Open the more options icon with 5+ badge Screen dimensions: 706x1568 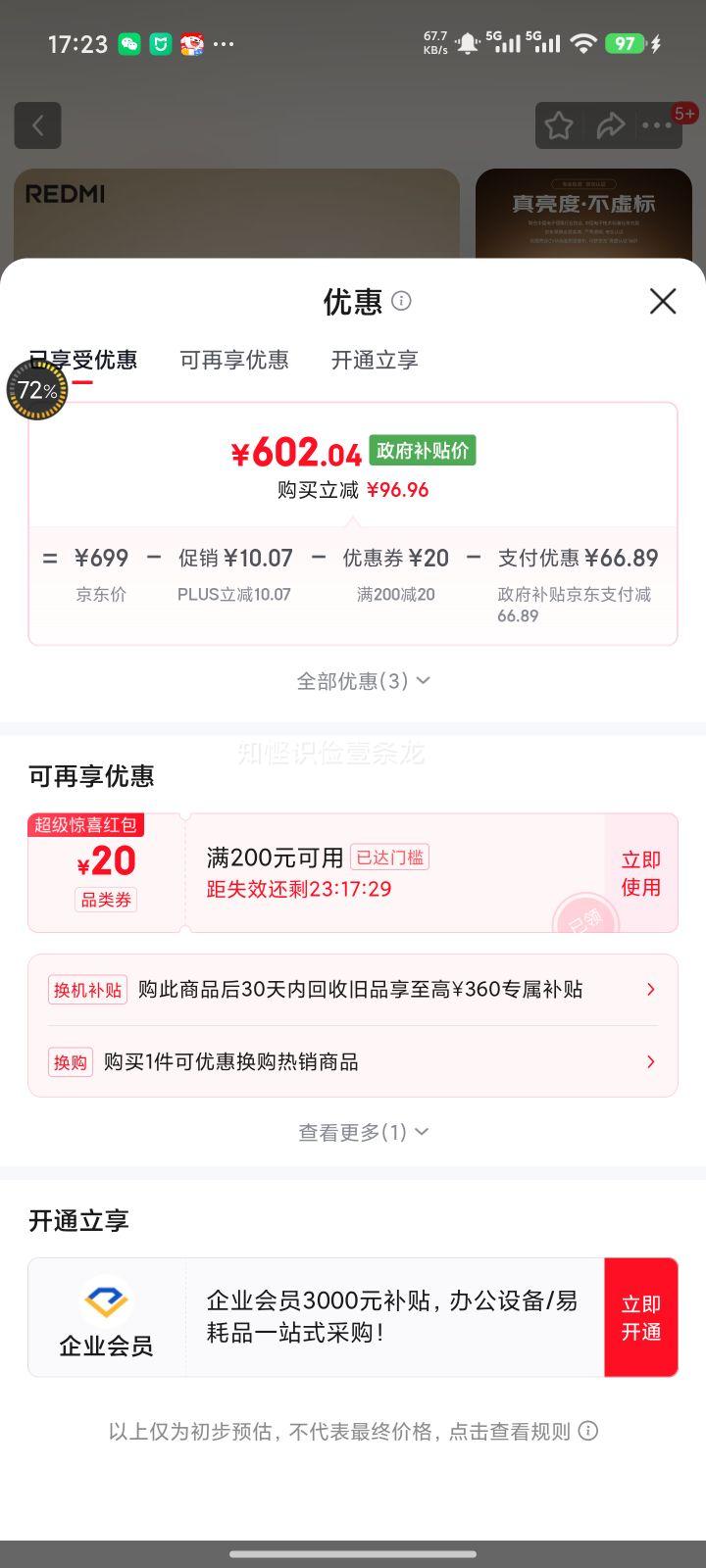(657, 125)
